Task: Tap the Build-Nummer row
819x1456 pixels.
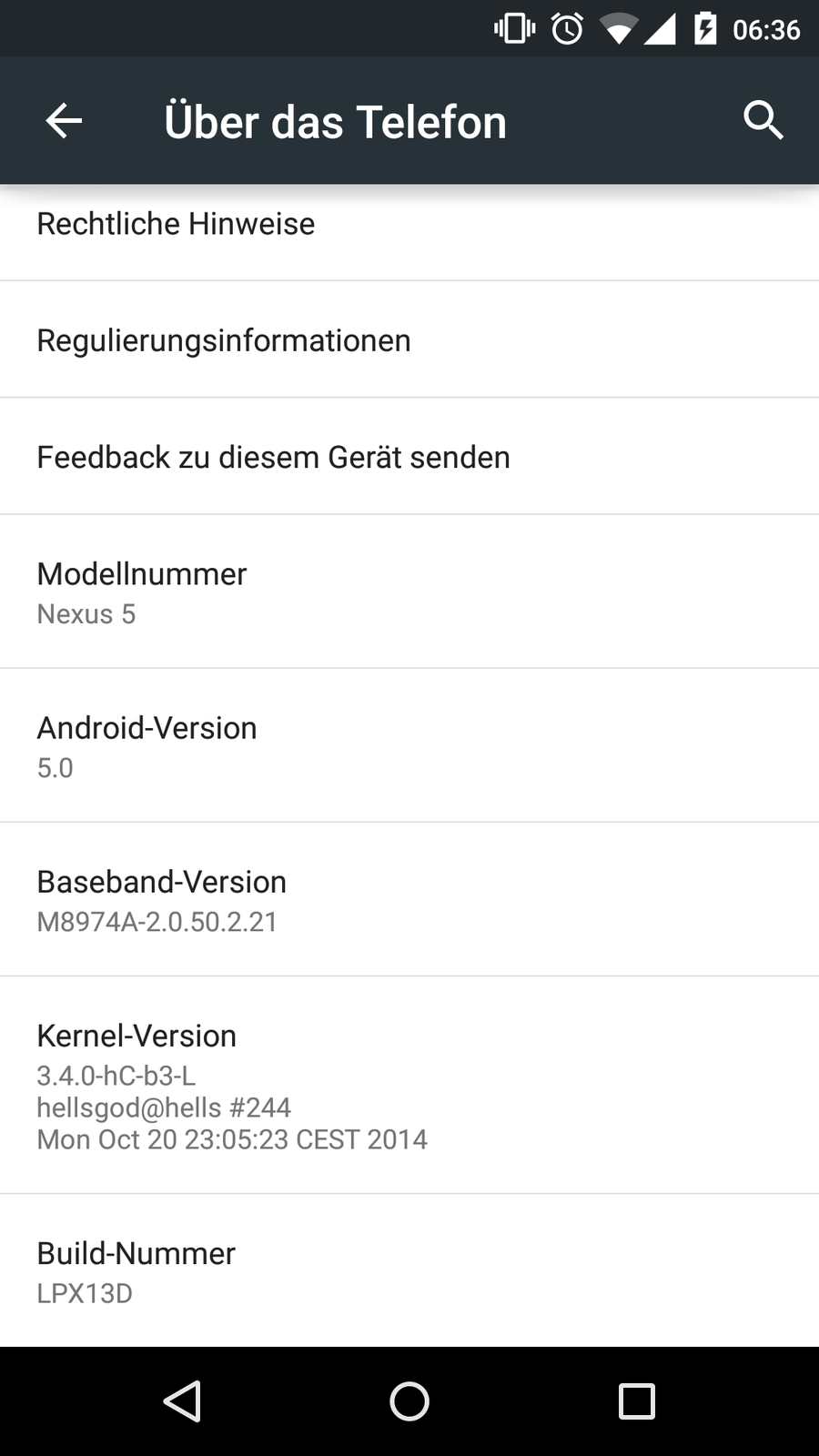Action: tap(409, 1271)
